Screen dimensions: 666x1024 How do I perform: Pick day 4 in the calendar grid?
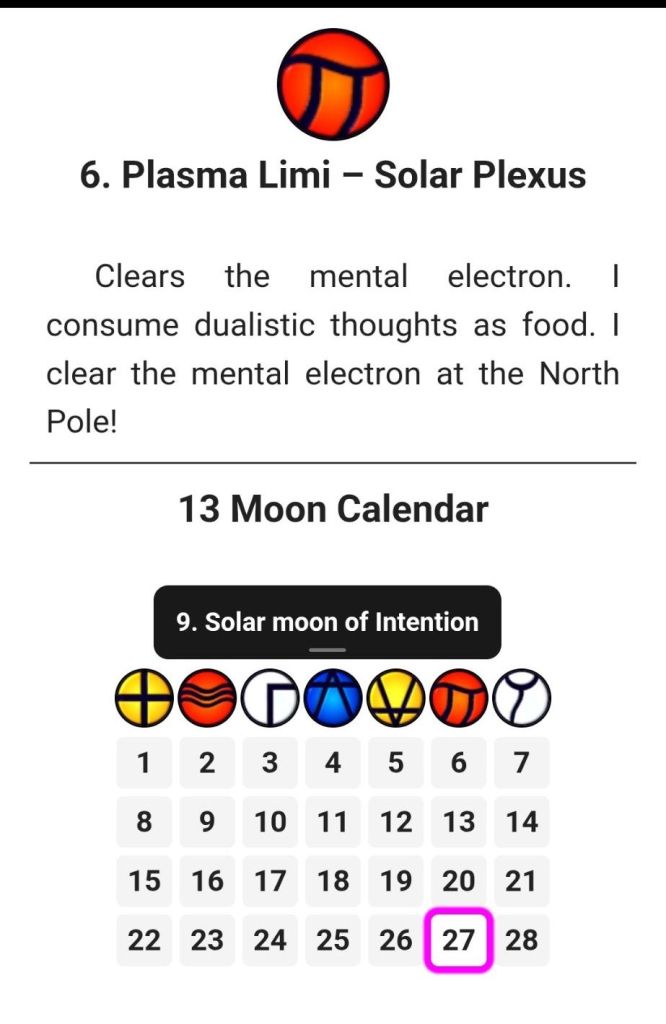tap(333, 763)
